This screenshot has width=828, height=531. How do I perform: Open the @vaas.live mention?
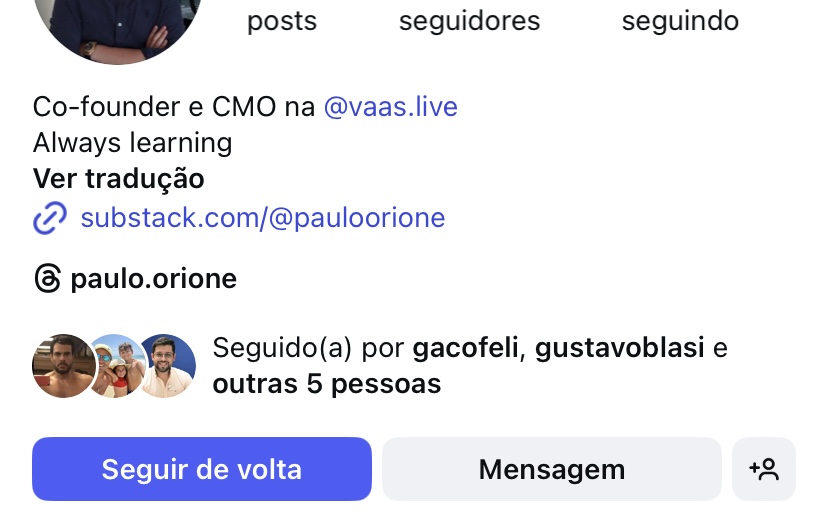[x=391, y=106]
